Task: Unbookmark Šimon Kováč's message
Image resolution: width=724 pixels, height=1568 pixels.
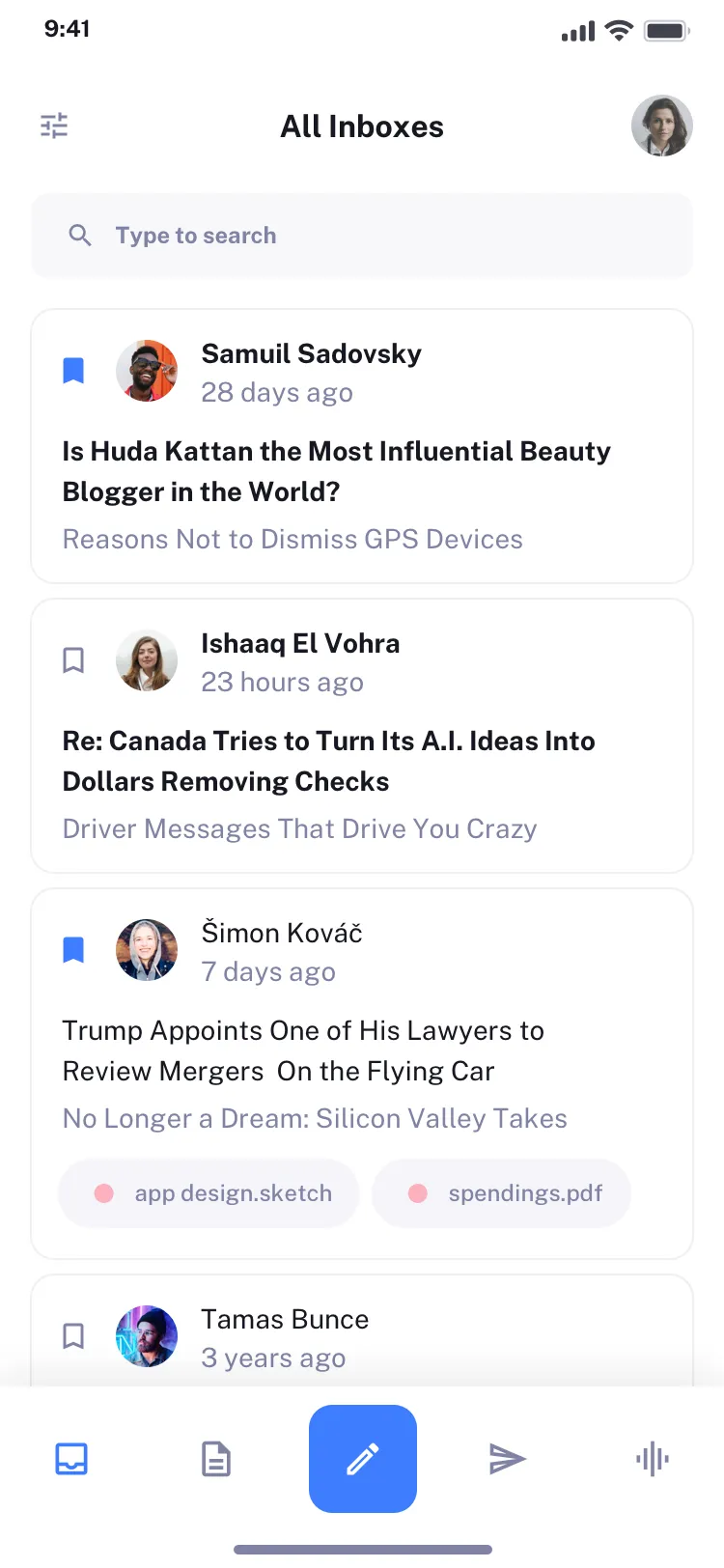Action: (x=73, y=949)
